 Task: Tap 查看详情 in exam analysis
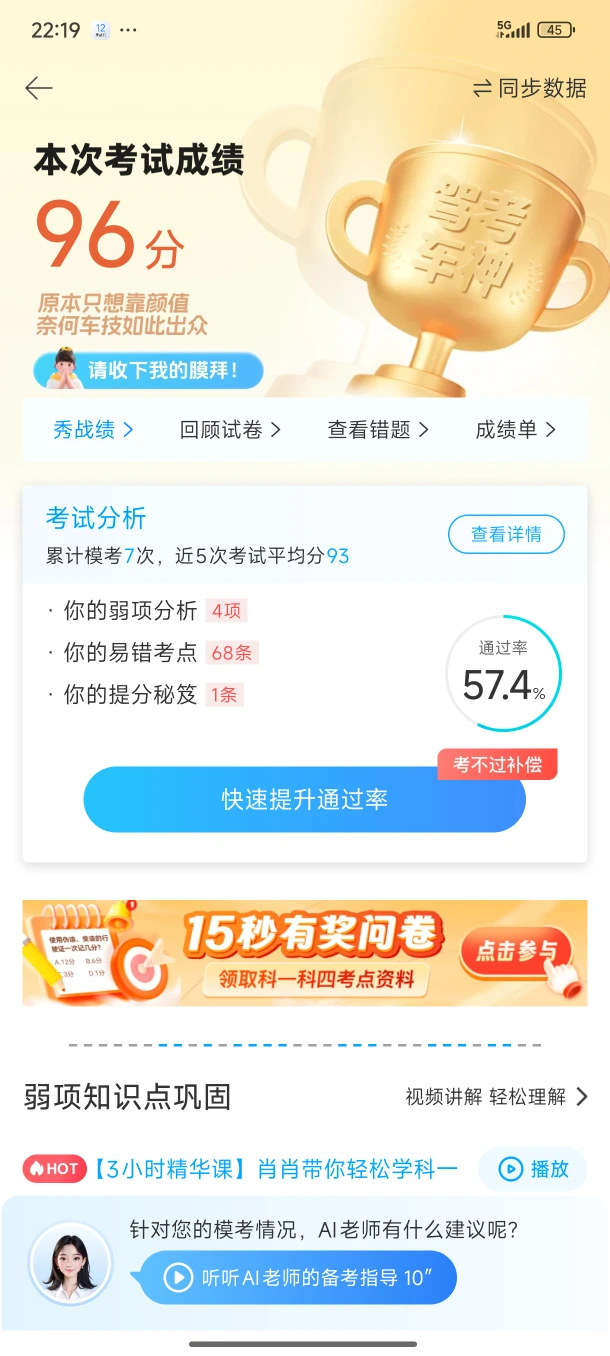[506, 534]
